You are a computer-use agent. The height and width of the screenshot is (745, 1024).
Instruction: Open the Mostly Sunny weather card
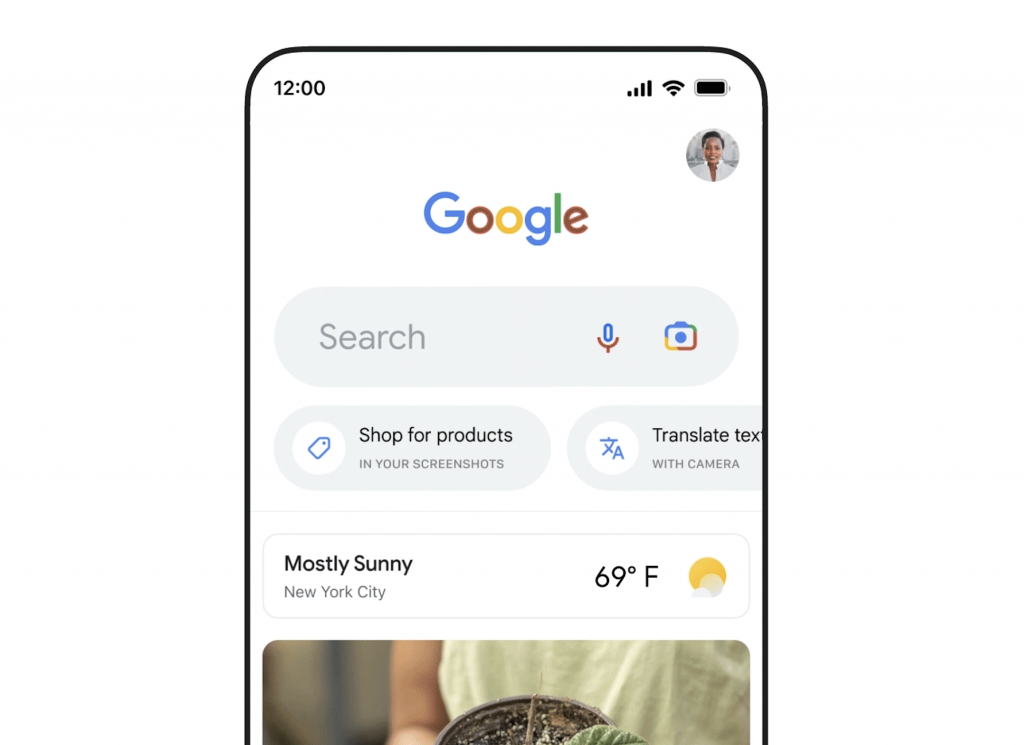click(505, 576)
